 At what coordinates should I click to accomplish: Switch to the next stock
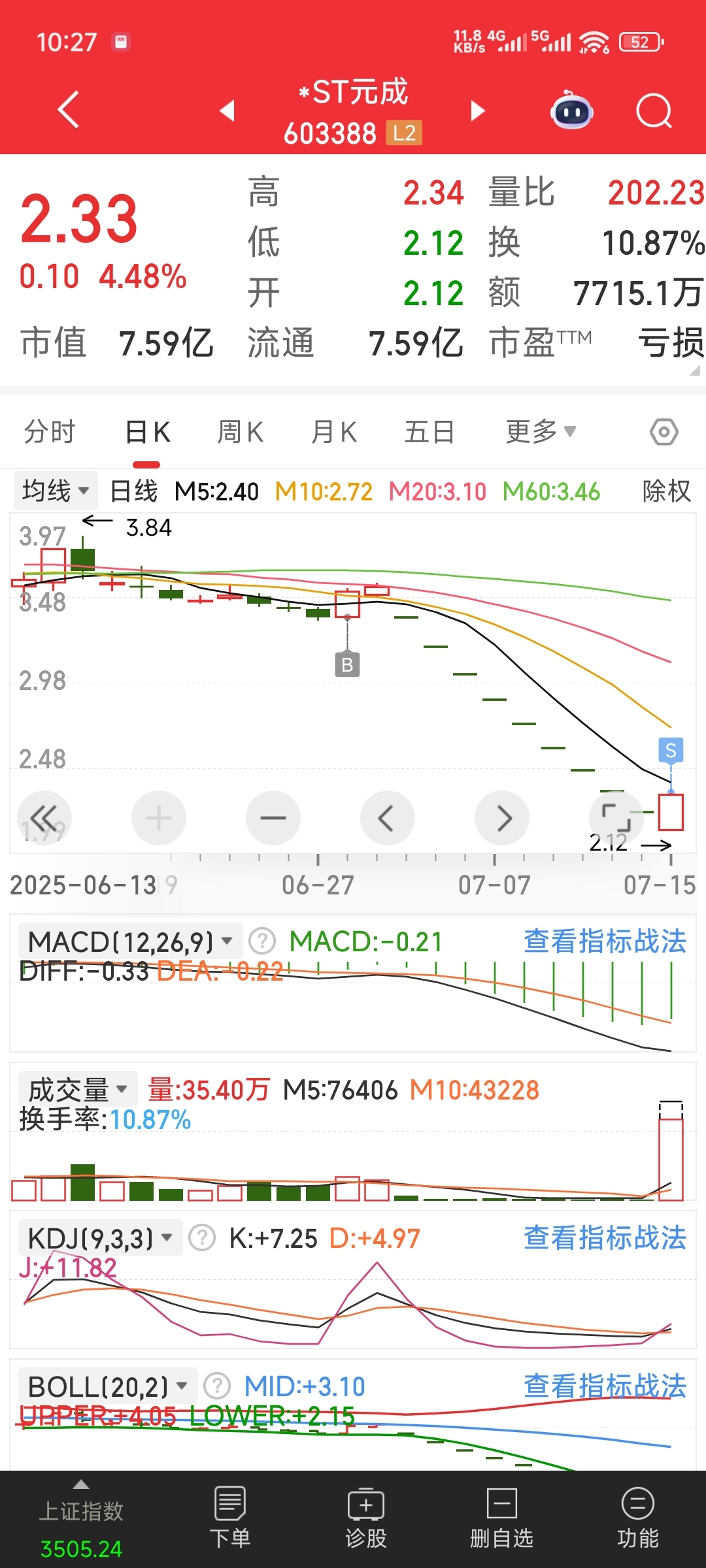pyautogui.click(x=478, y=110)
